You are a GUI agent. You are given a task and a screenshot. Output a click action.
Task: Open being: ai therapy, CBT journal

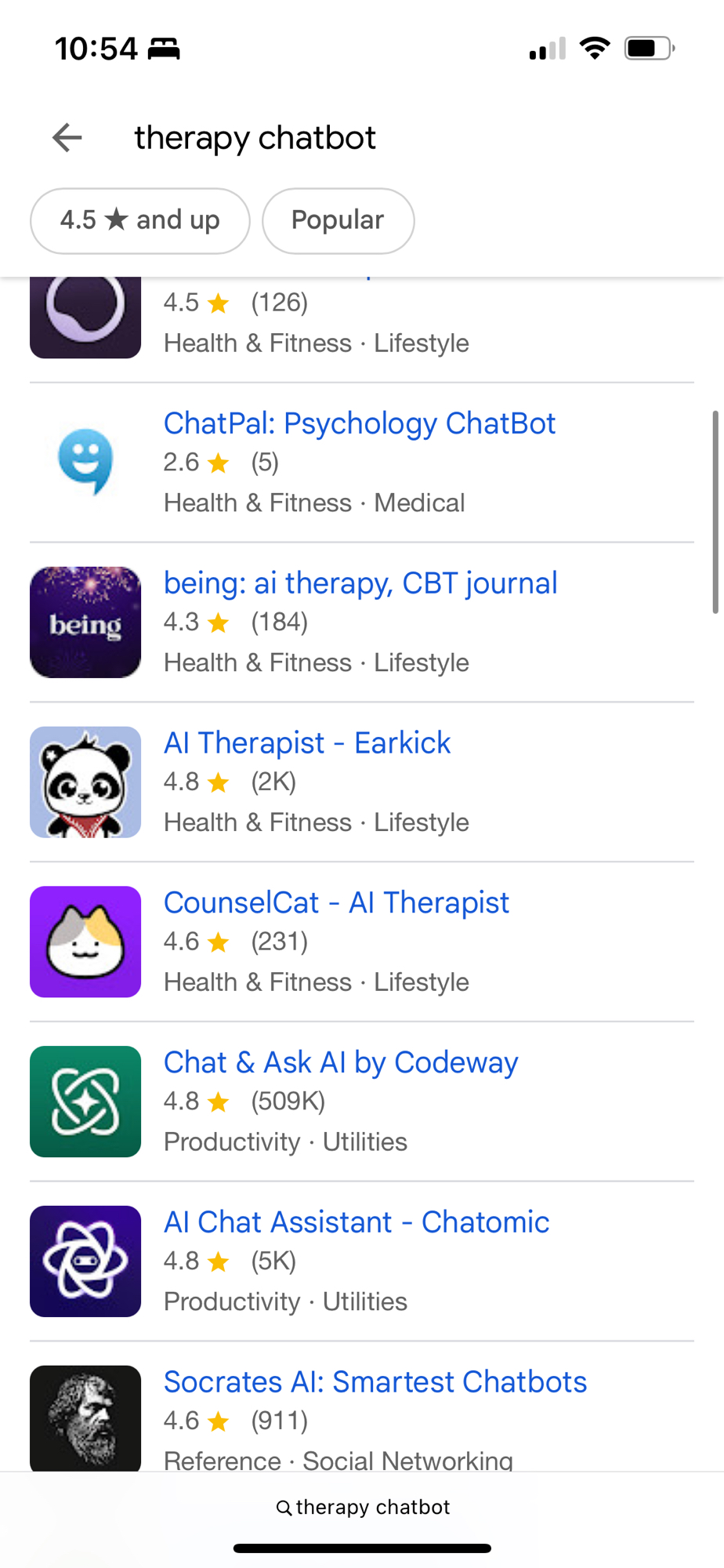360,584
